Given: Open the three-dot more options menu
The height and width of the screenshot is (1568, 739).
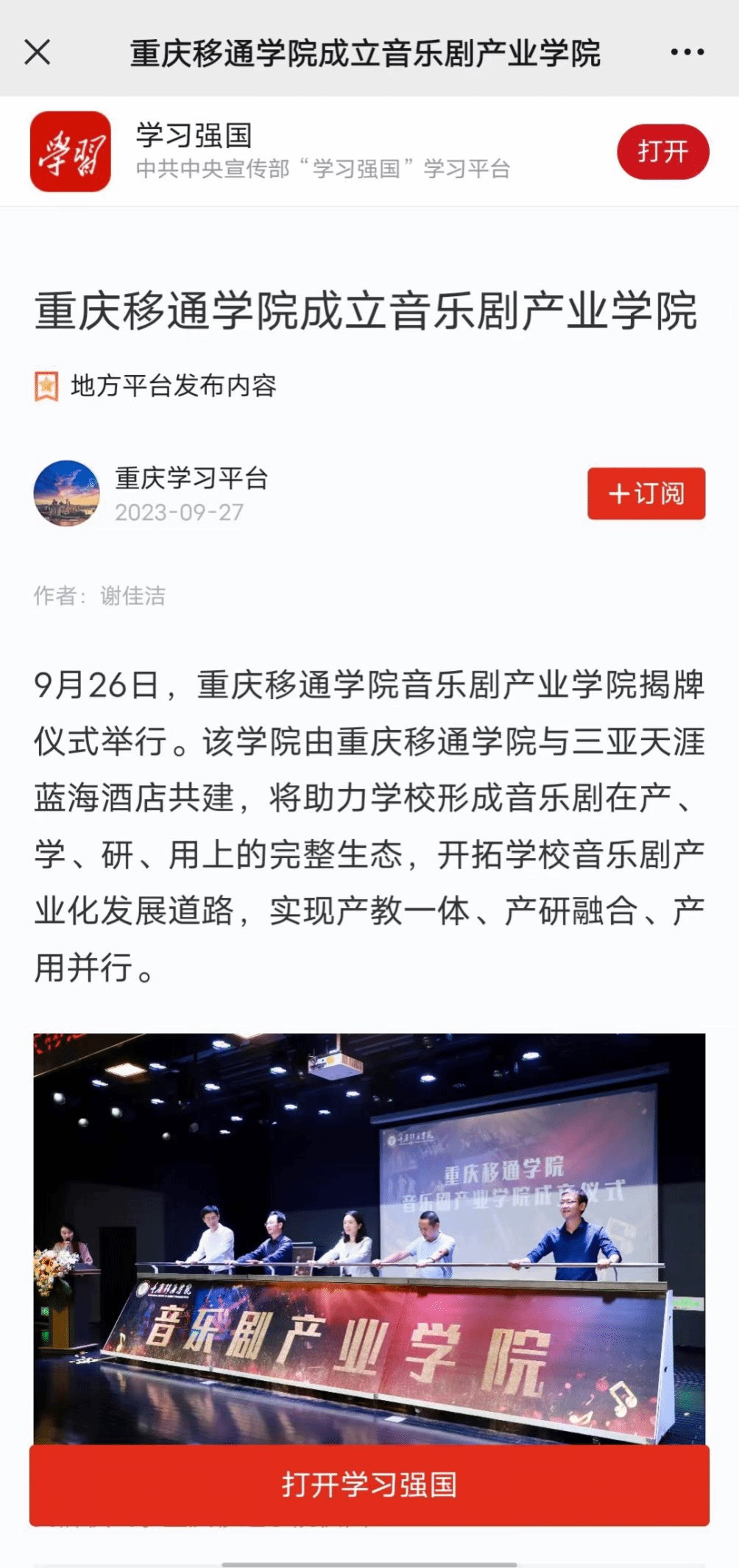Looking at the screenshot, I should [x=687, y=52].
